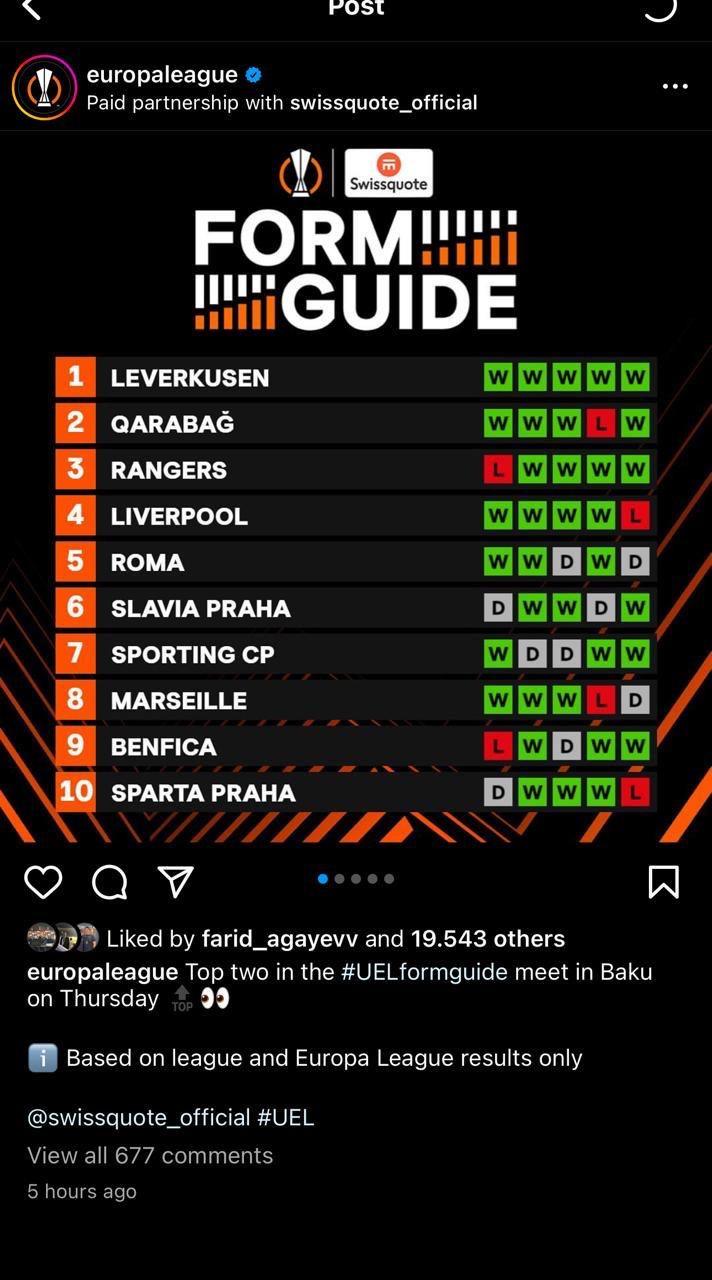Open europaleague profile picture

pos(44,88)
